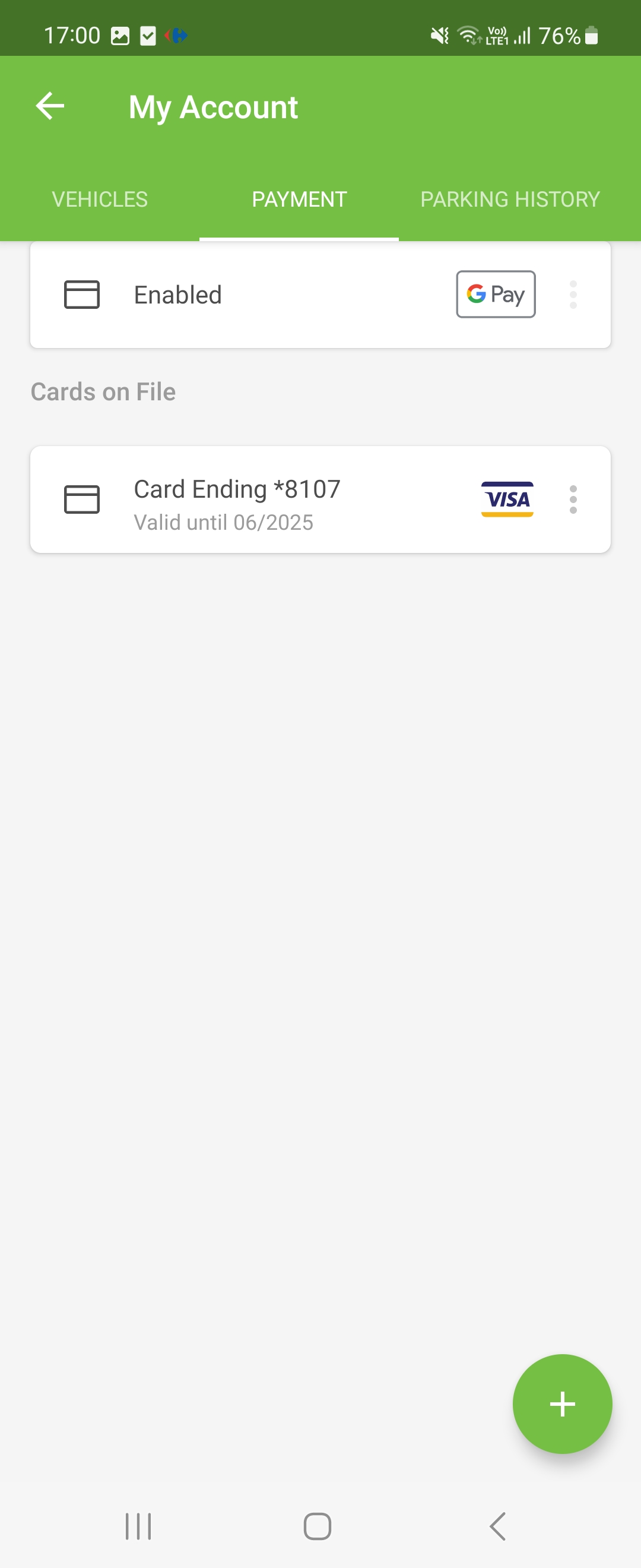Image resolution: width=641 pixels, height=1568 pixels.
Task: Tap the battery indicator in status bar
Action: [592, 34]
